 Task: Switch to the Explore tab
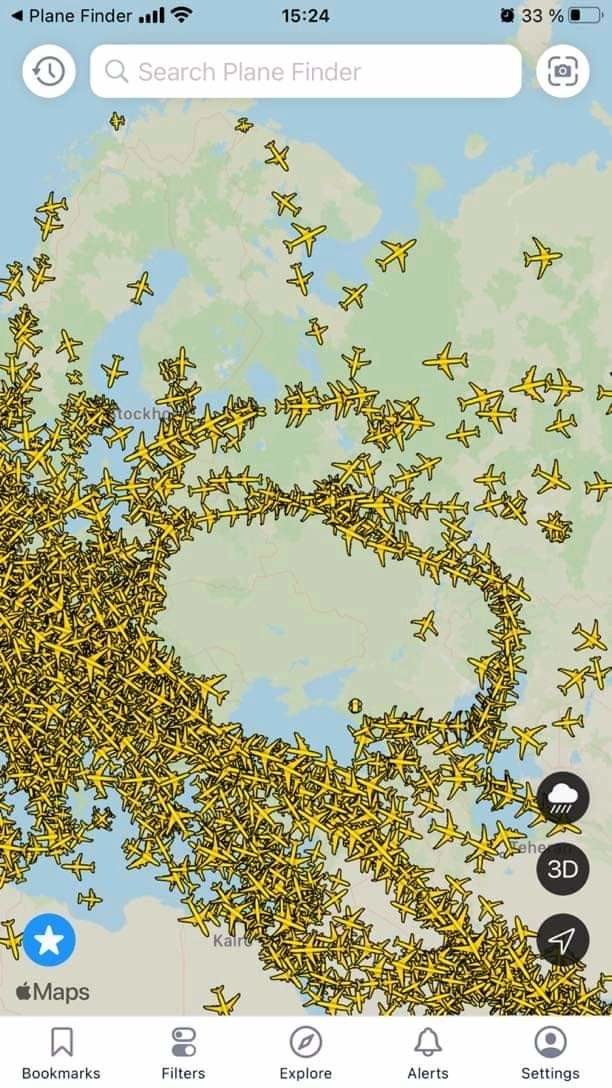pos(305,1053)
